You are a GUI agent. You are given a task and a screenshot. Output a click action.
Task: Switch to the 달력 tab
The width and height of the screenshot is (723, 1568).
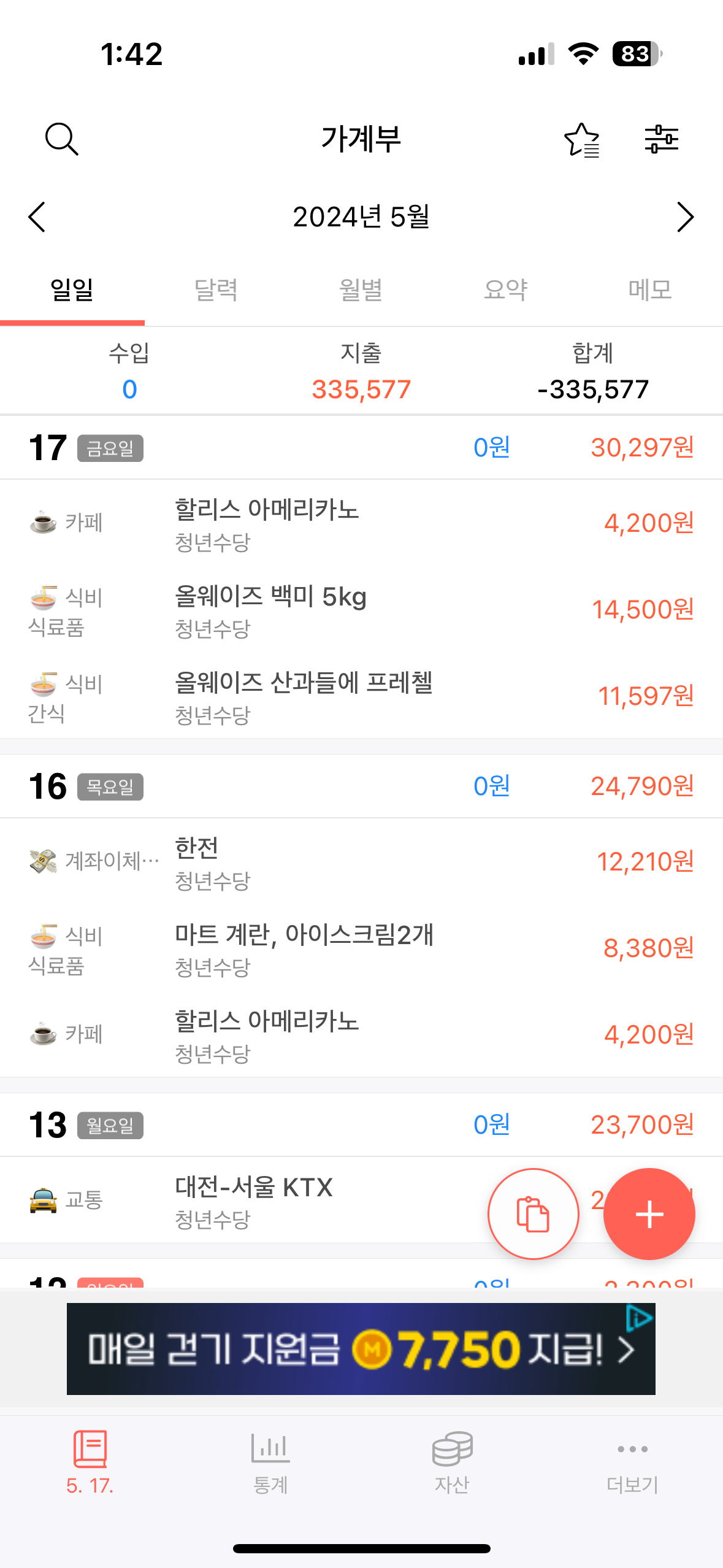point(216,290)
